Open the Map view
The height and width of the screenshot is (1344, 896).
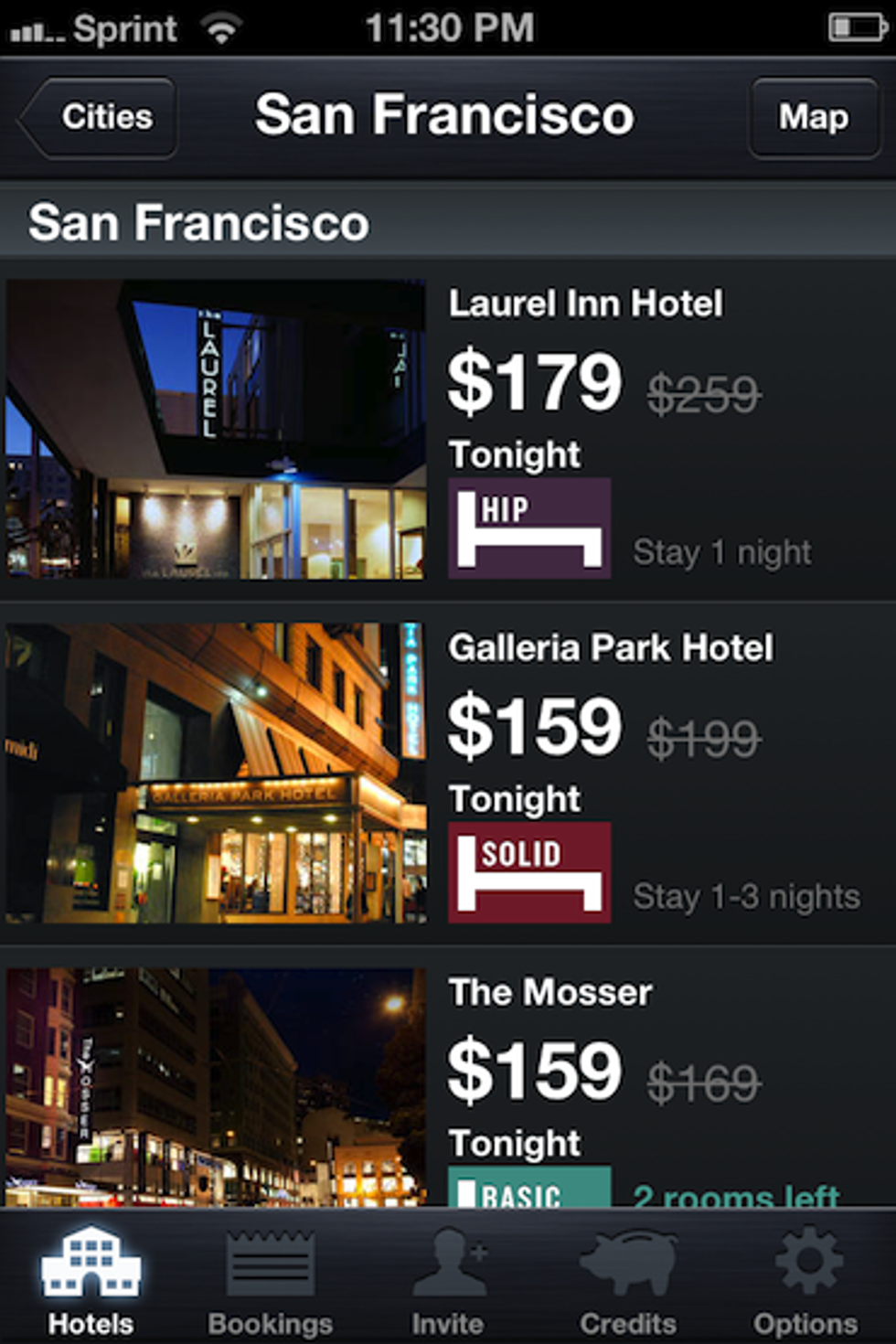click(x=813, y=117)
